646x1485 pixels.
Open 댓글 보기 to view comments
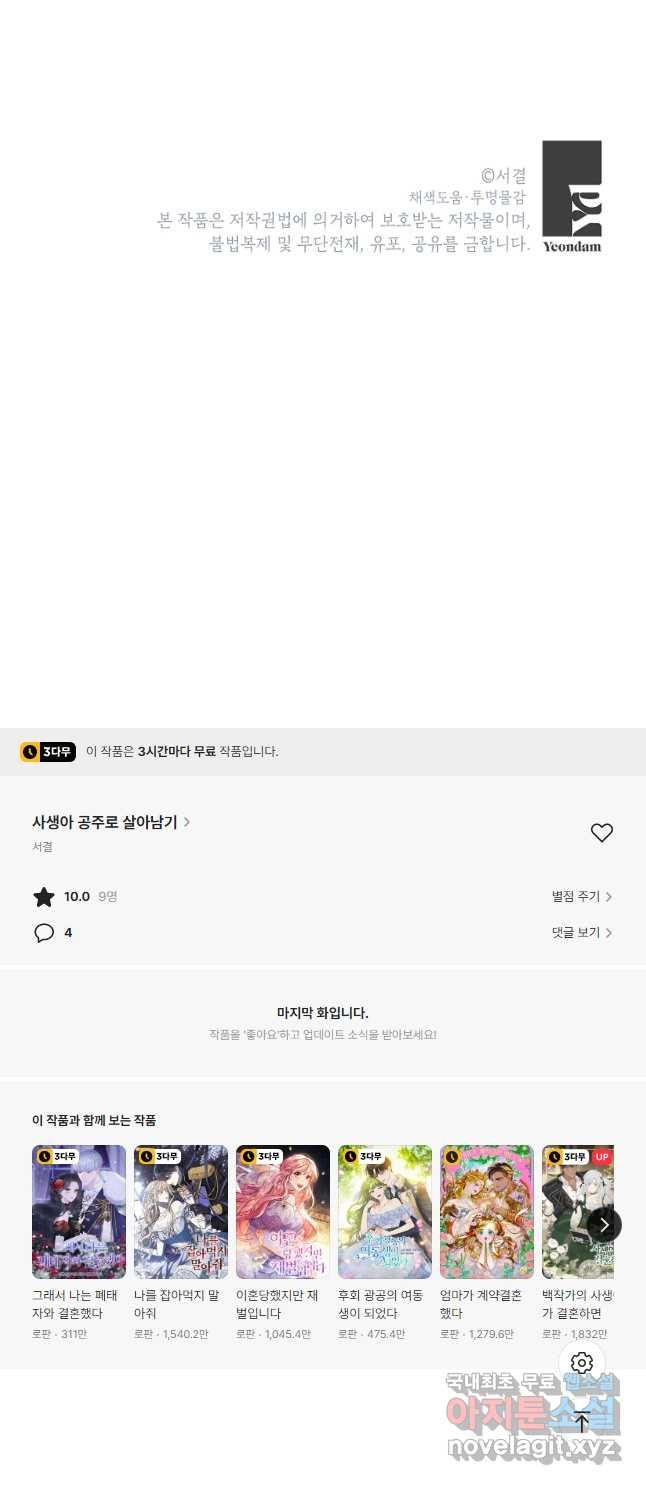[581, 933]
